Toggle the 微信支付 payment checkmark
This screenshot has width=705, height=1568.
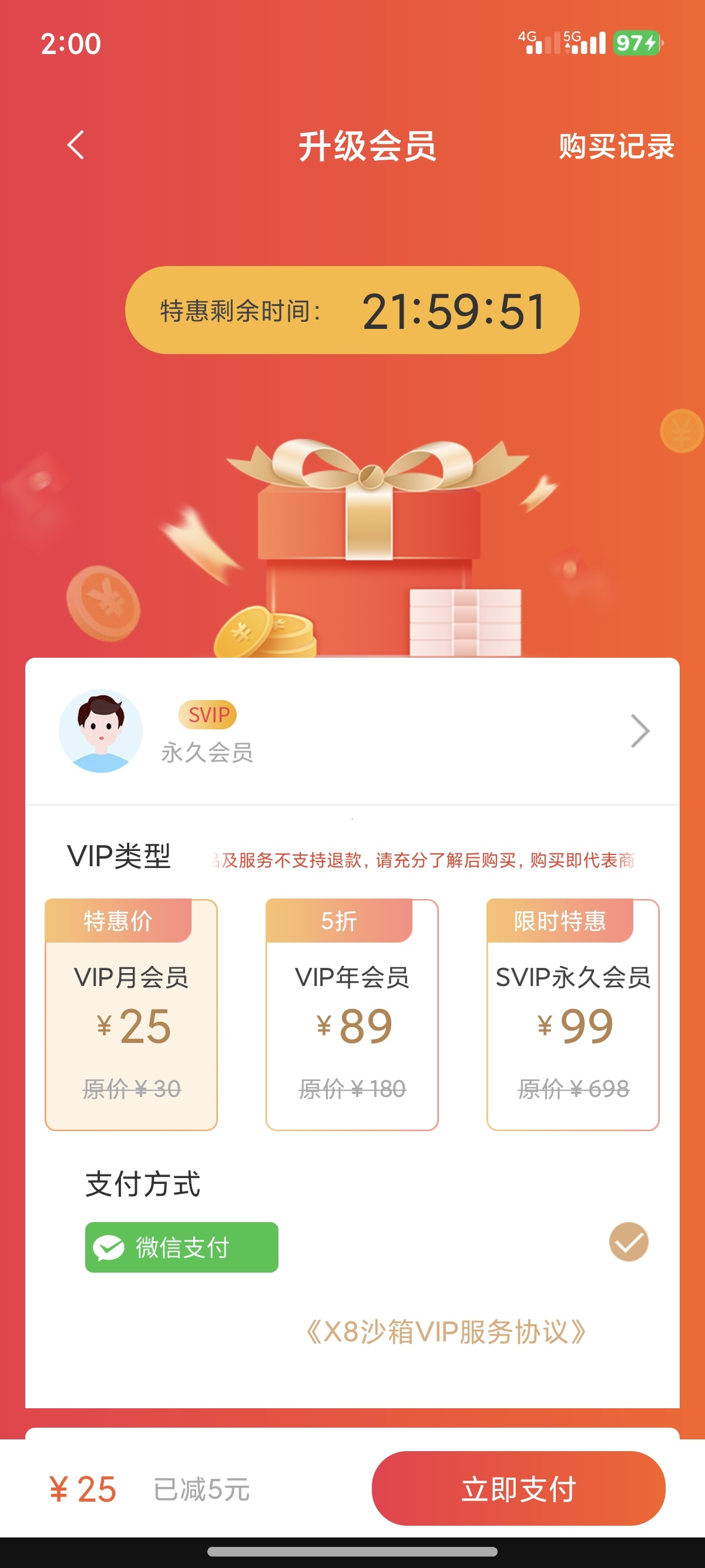click(628, 1241)
